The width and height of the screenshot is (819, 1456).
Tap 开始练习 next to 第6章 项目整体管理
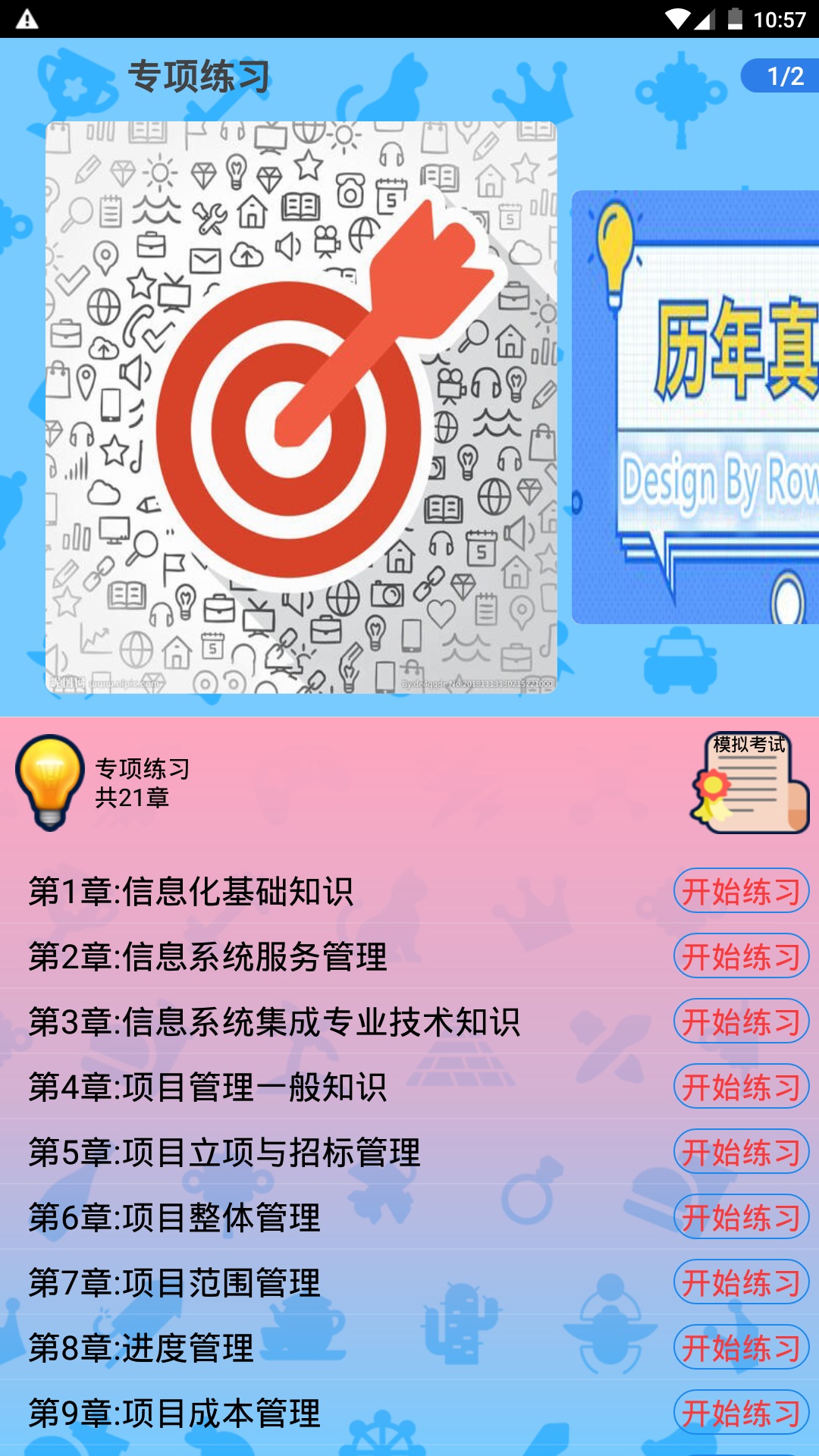(x=741, y=1217)
